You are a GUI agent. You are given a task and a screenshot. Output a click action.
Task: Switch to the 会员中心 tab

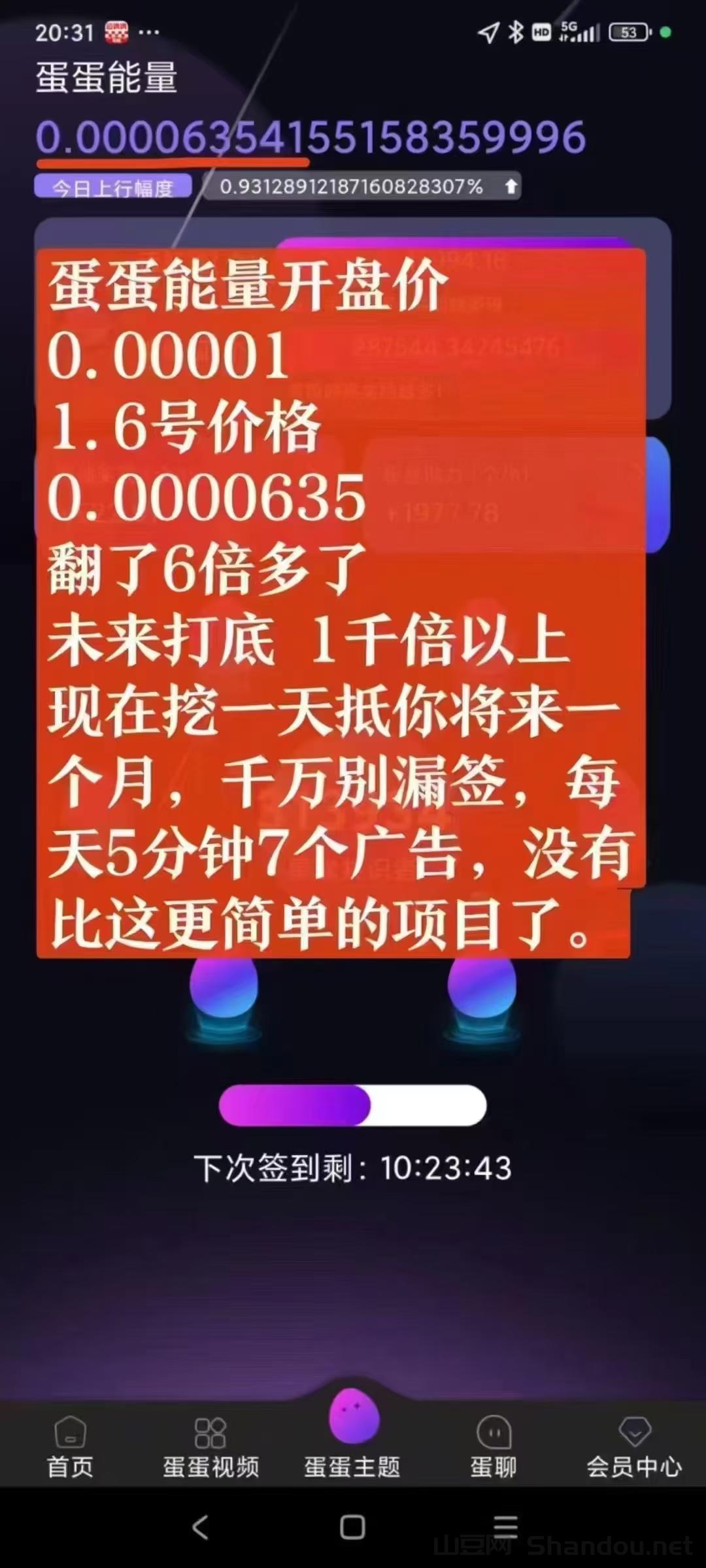[634, 1446]
